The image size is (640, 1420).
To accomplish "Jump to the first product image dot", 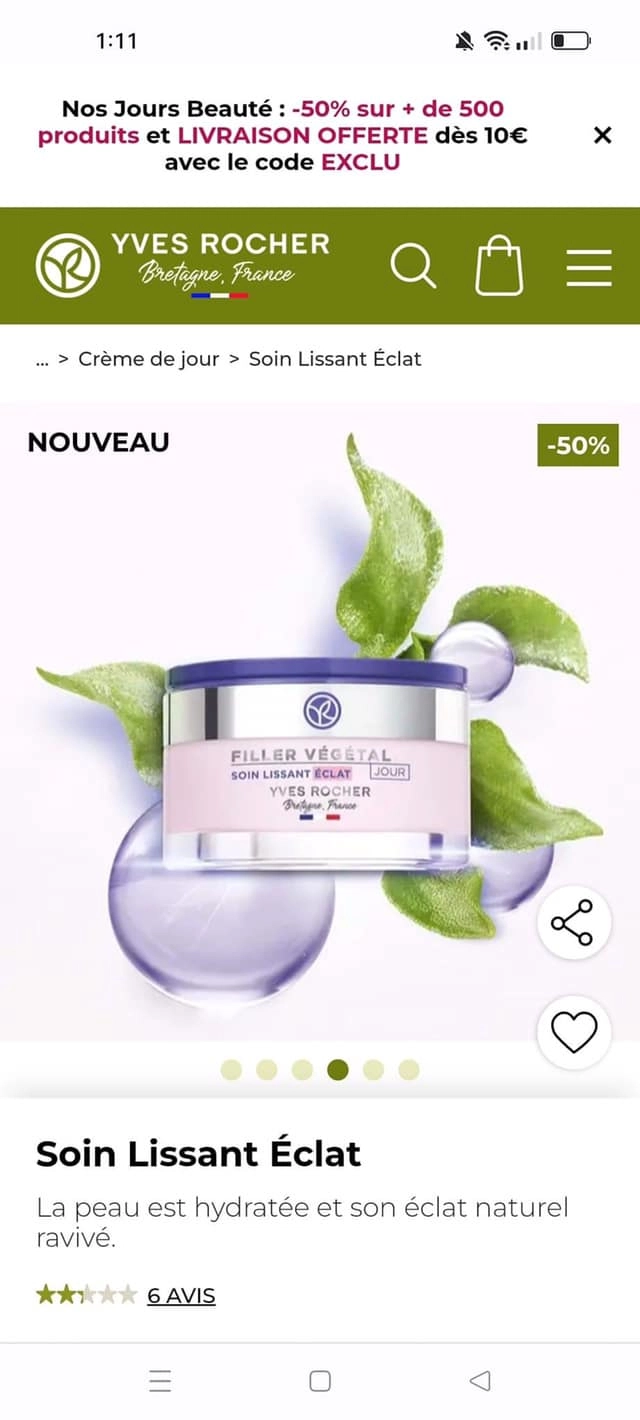I will coord(231,1070).
